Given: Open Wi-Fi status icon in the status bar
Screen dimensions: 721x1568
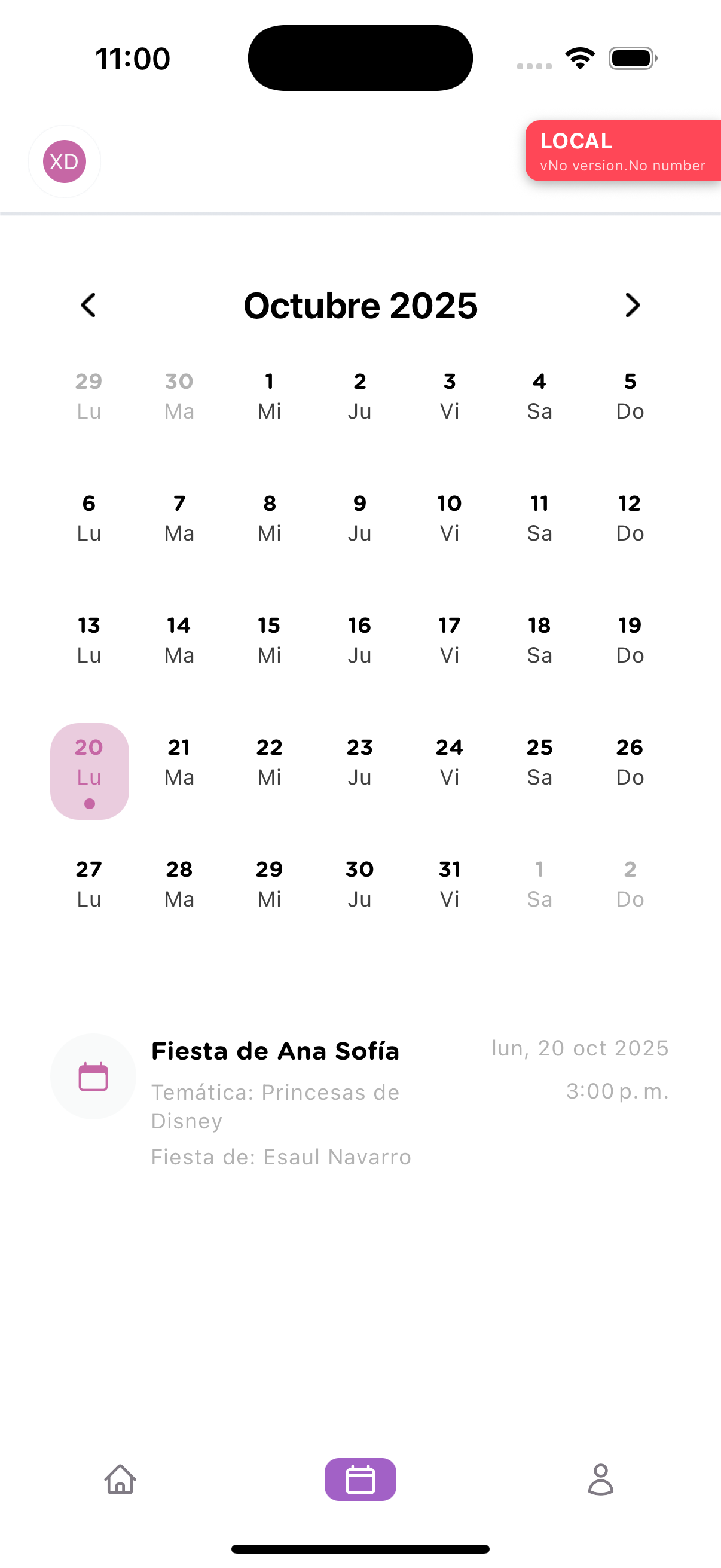Looking at the screenshot, I should (x=580, y=58).
